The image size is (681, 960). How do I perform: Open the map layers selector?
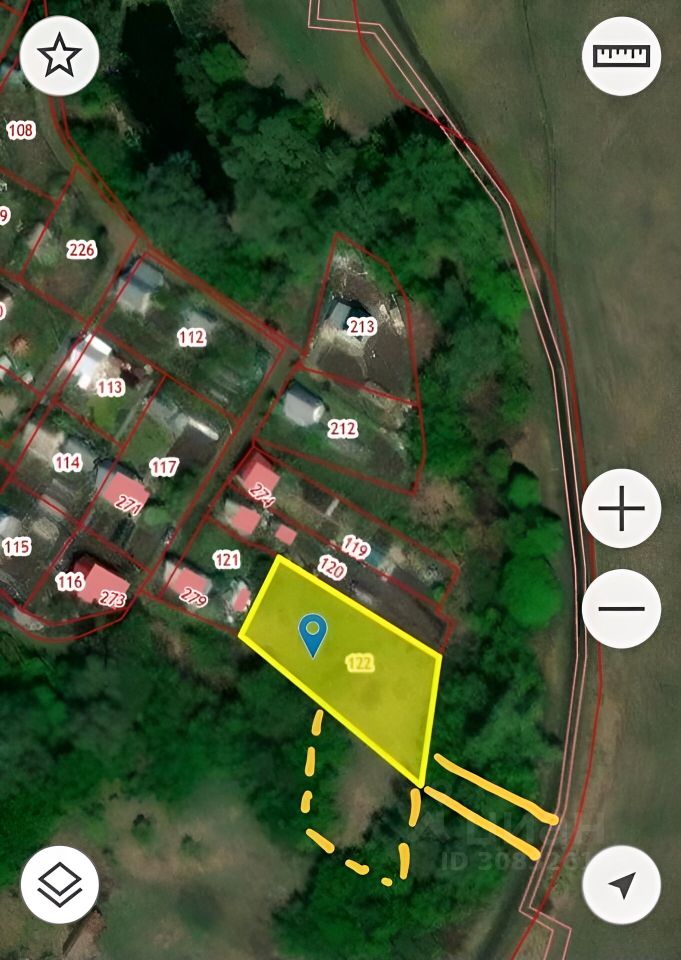coord(59,884)
